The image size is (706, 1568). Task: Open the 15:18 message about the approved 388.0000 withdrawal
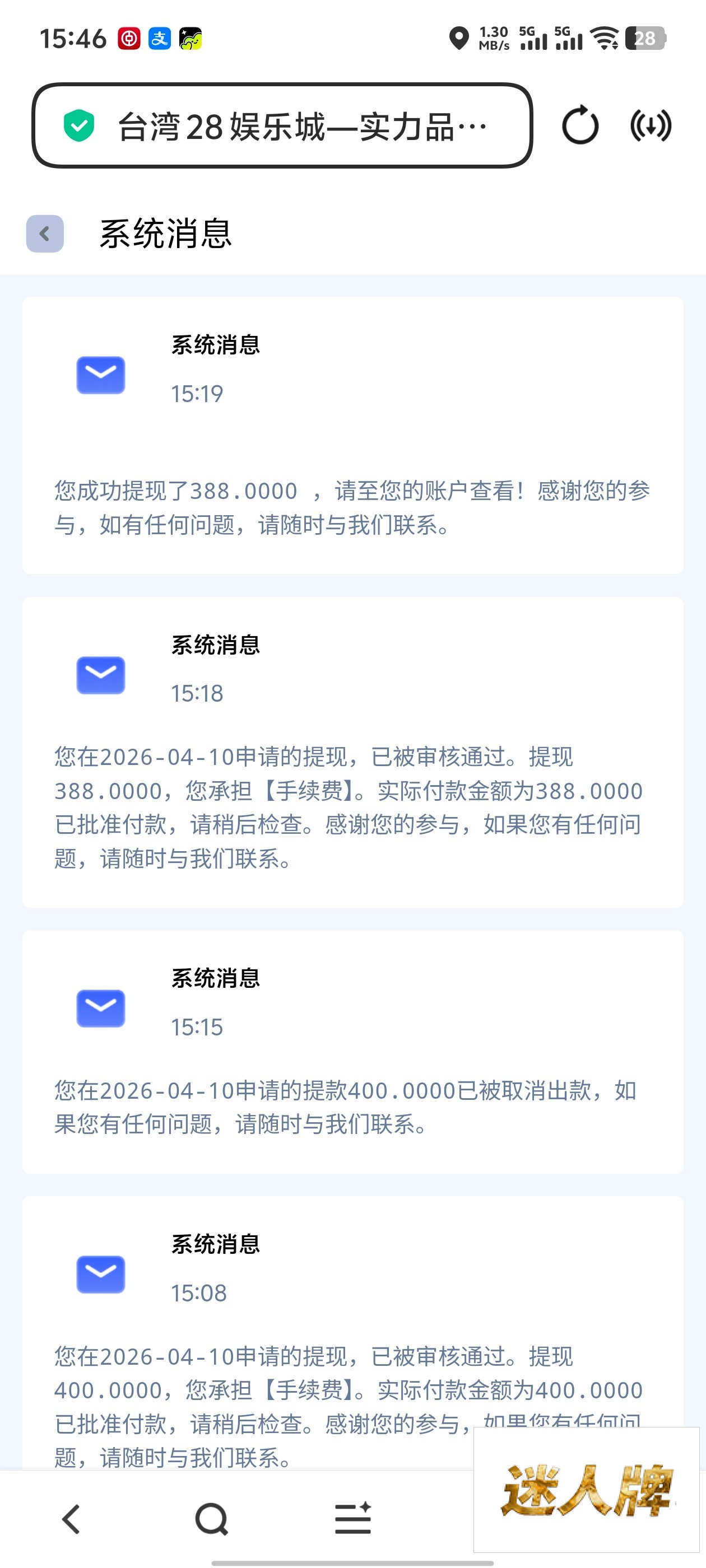(x=352, y=752)
